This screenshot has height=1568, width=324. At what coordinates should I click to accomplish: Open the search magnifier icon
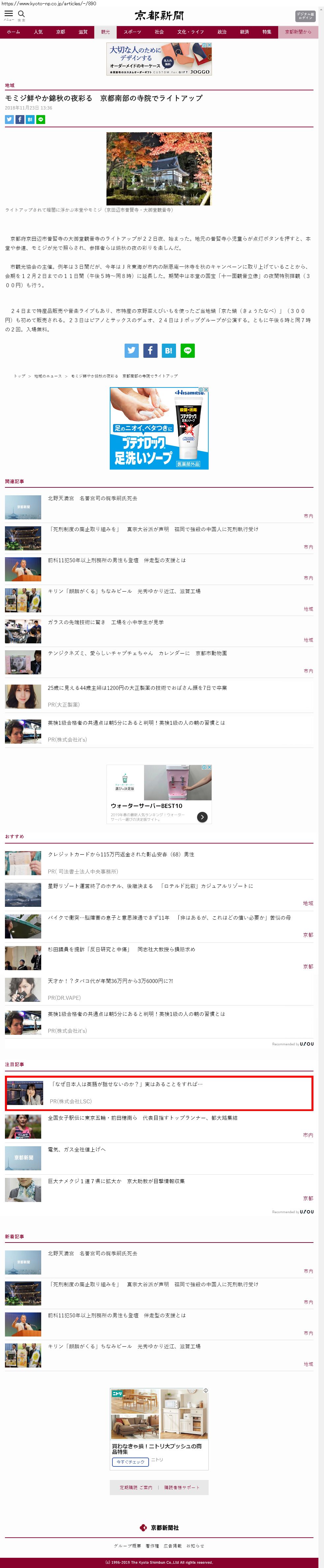[21, 14]
